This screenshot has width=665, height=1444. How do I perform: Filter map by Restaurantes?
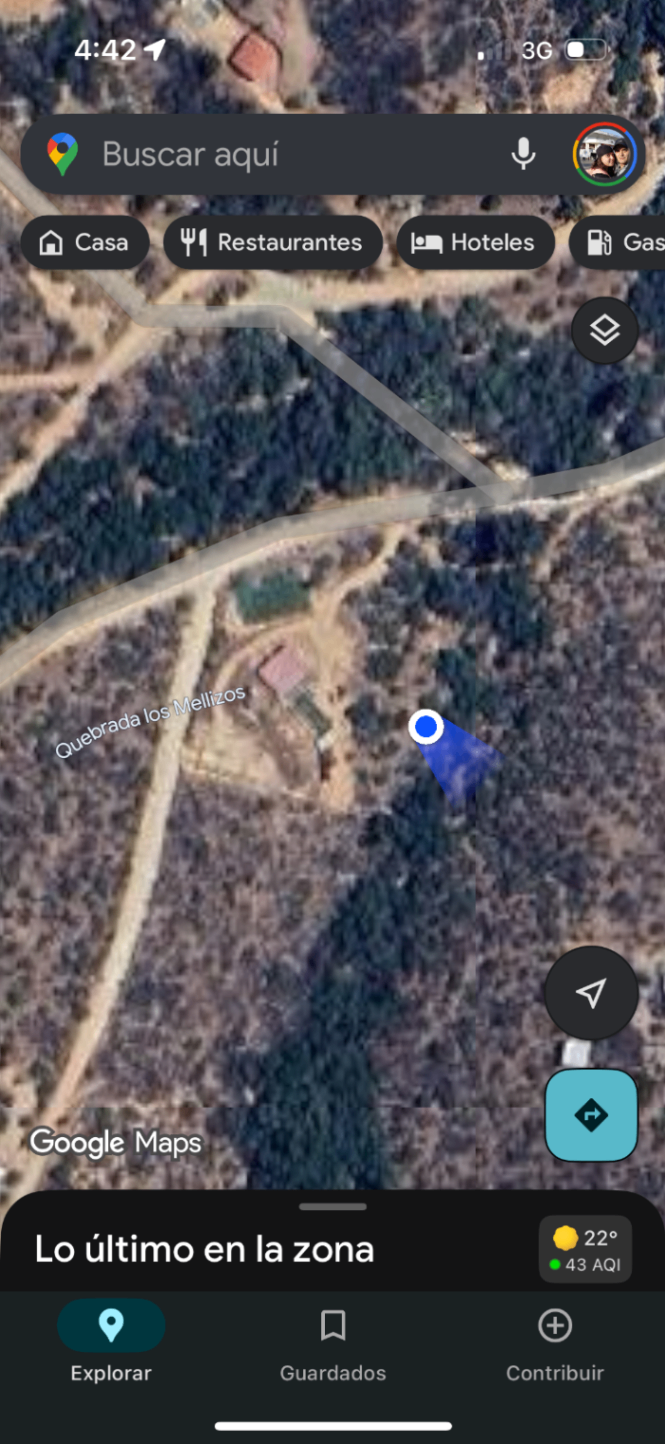pos(272,242)
